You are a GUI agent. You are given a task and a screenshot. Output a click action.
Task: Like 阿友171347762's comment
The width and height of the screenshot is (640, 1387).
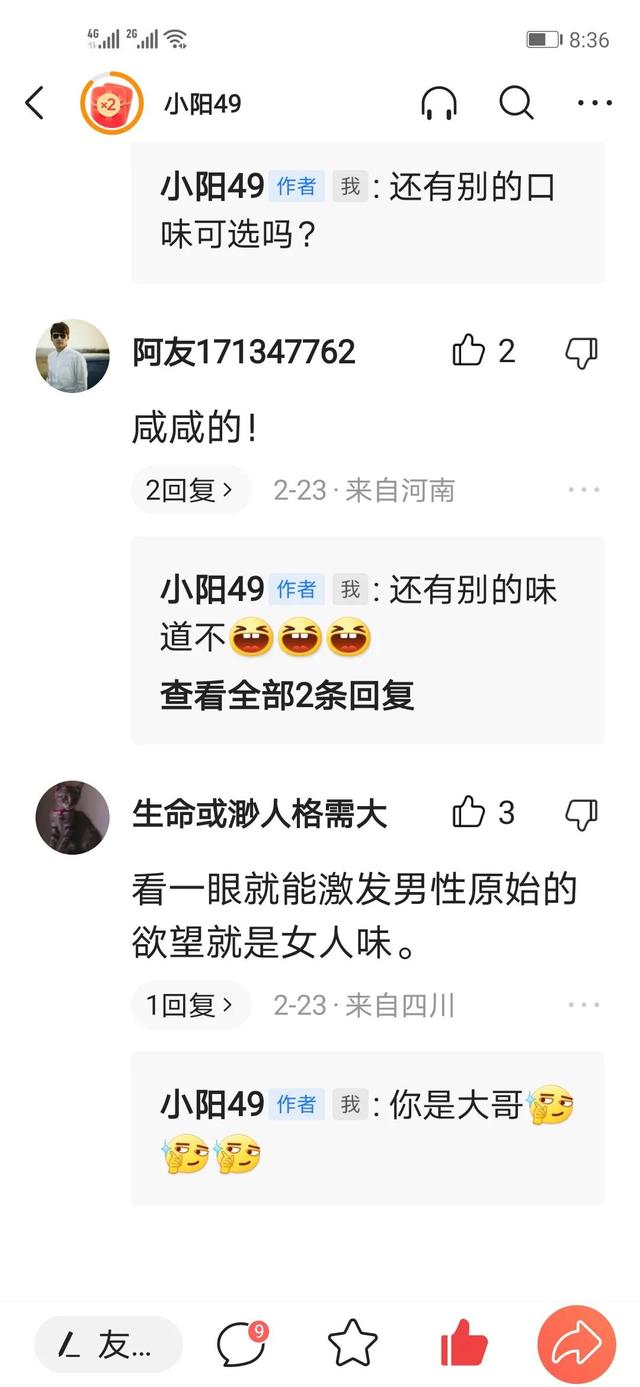click(x=469, y=351)
